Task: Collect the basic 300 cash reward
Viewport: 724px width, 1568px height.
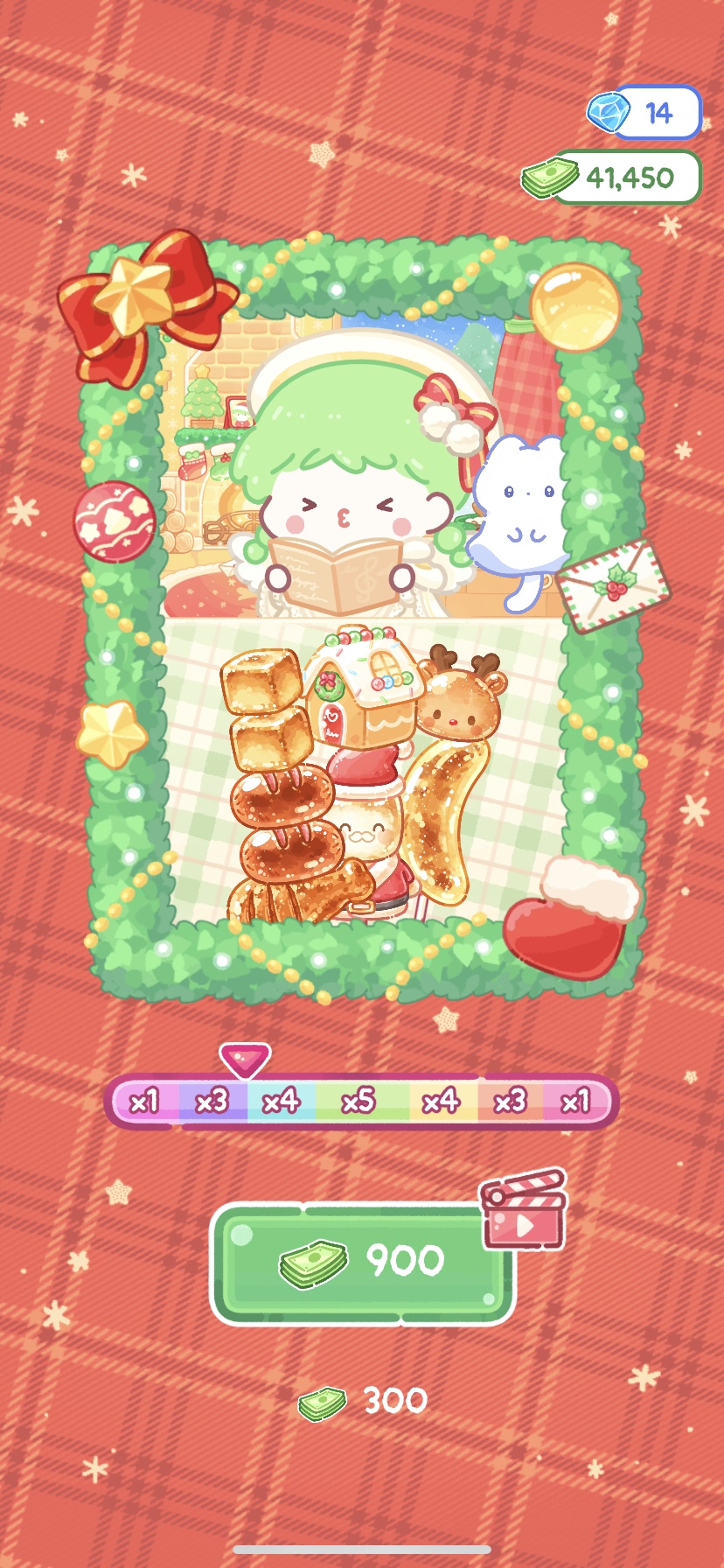Action: (x=364, y=1402)
